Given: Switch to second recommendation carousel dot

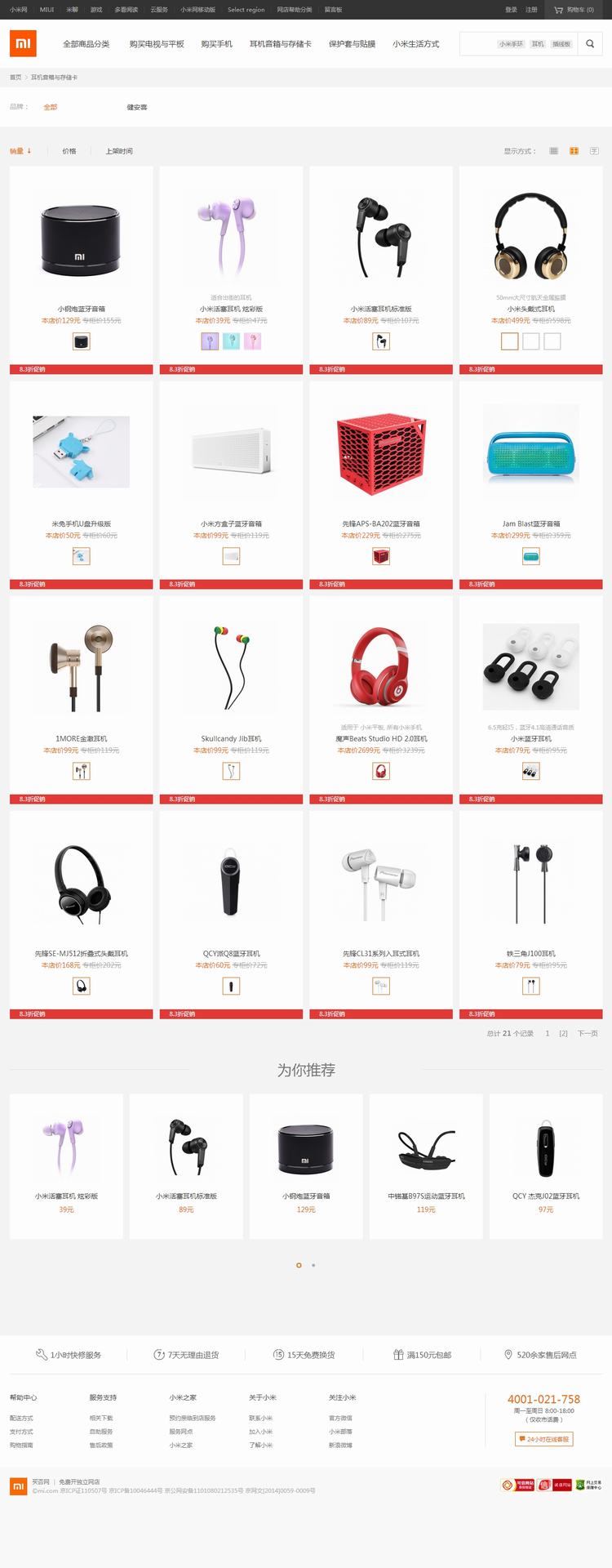Looking at the screenshot, I should 313,1265.
